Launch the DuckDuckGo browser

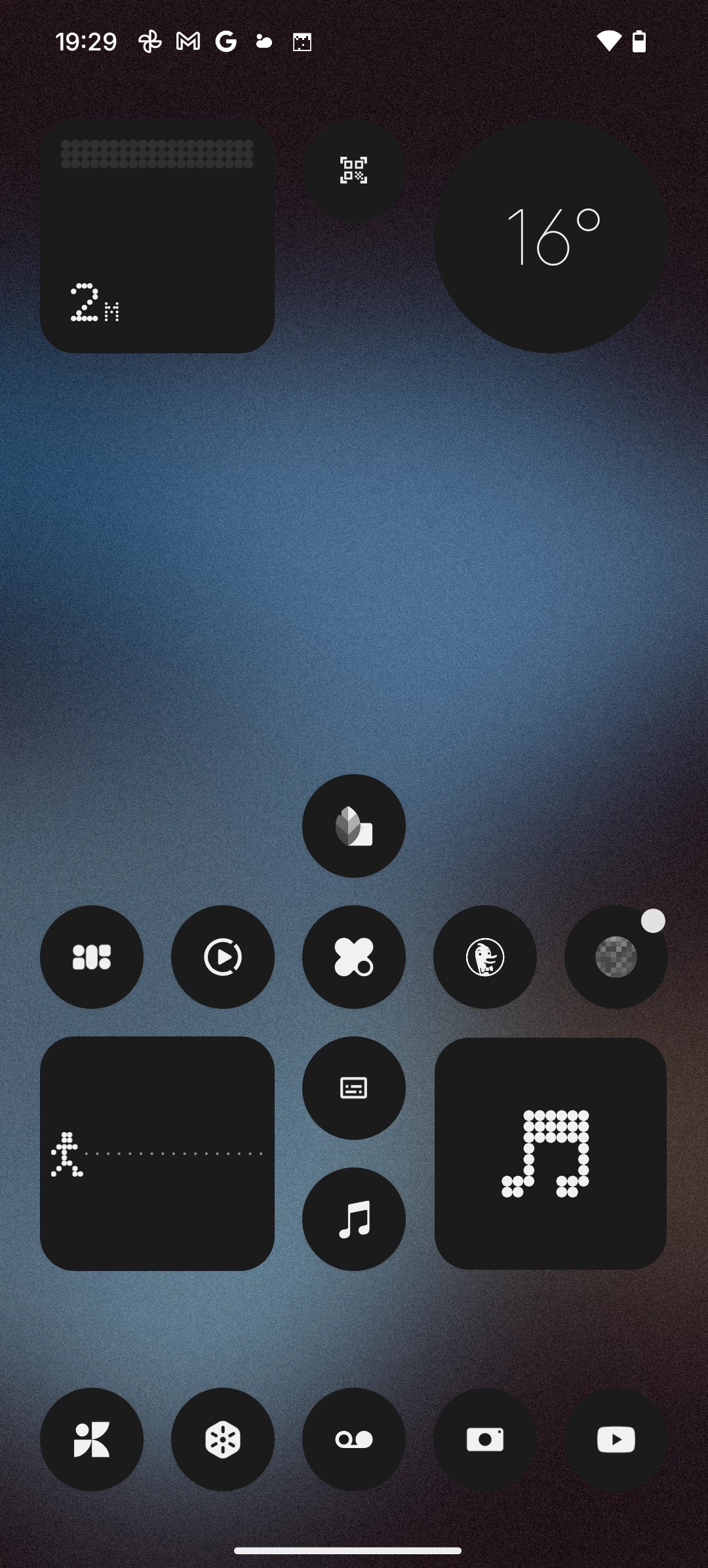484,957
